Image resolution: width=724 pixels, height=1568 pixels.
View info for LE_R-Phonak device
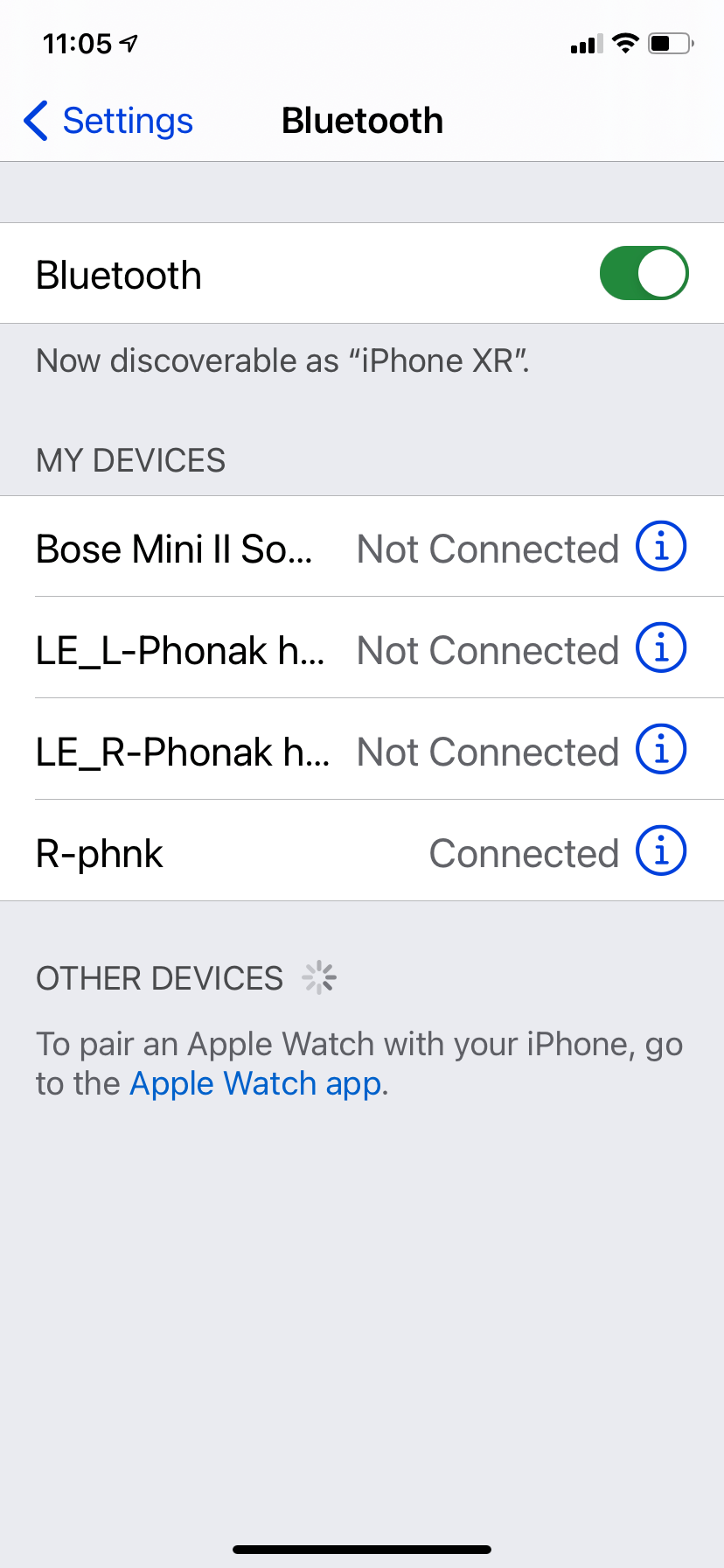661,750
